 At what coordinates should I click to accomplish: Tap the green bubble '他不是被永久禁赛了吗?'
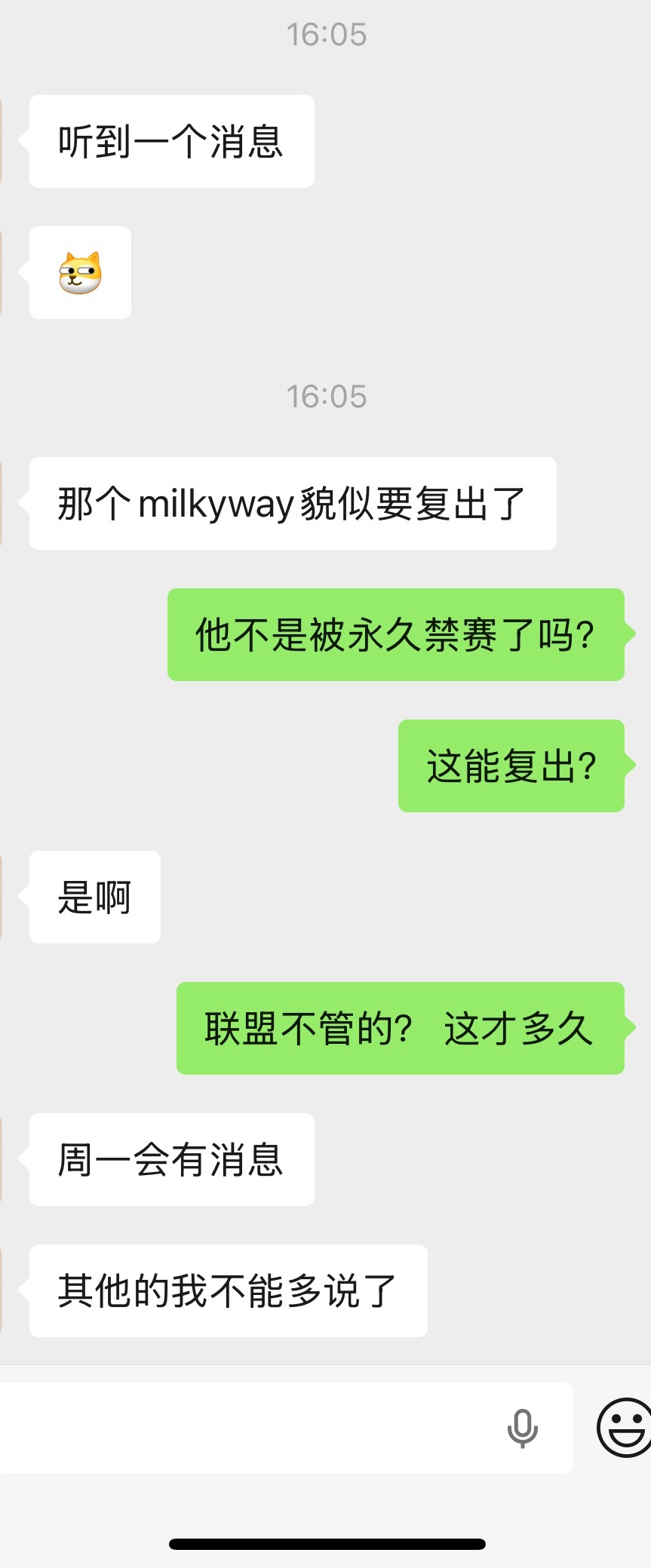coord(395,636)
